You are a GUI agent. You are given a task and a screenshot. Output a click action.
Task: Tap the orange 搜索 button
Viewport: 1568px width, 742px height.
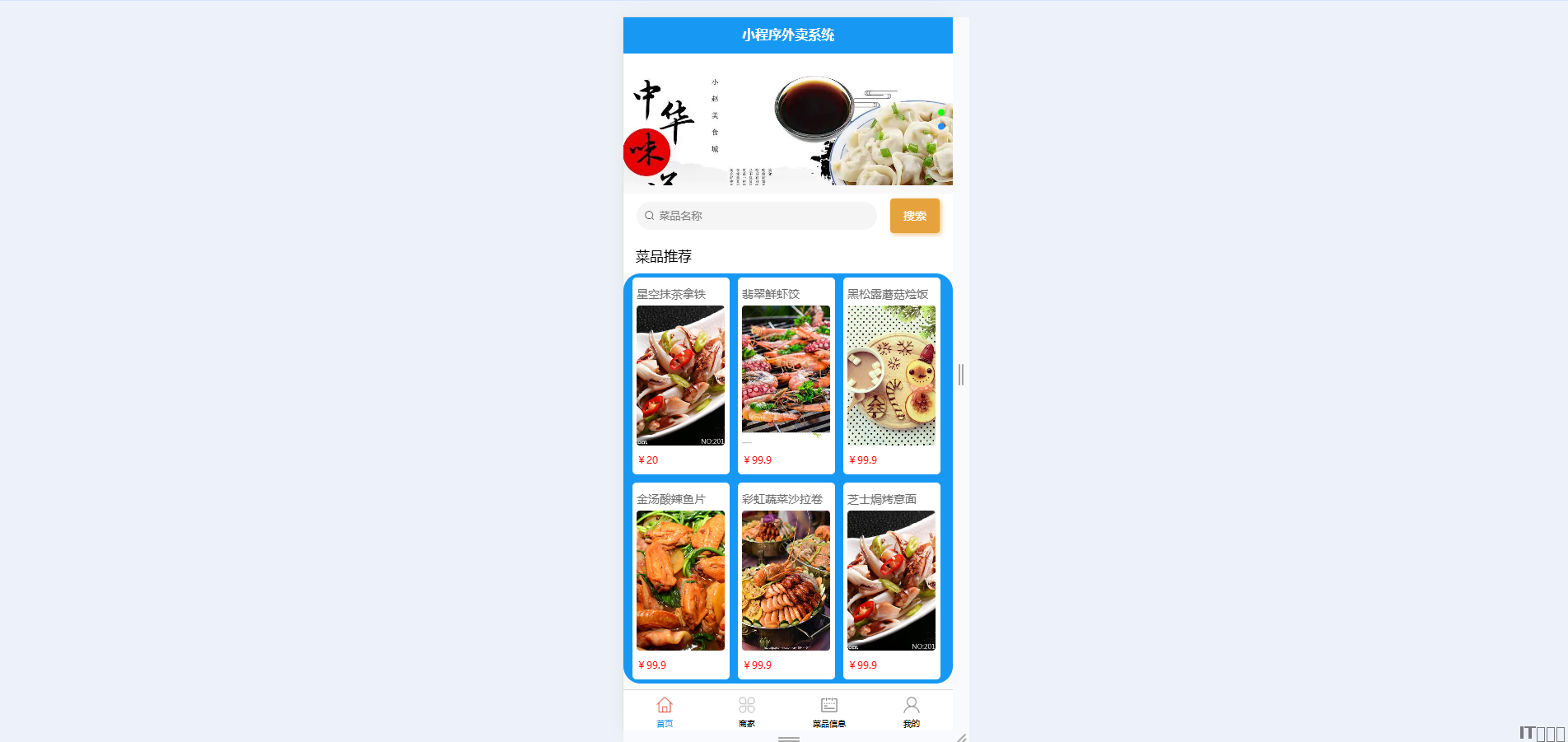[914, 216]
